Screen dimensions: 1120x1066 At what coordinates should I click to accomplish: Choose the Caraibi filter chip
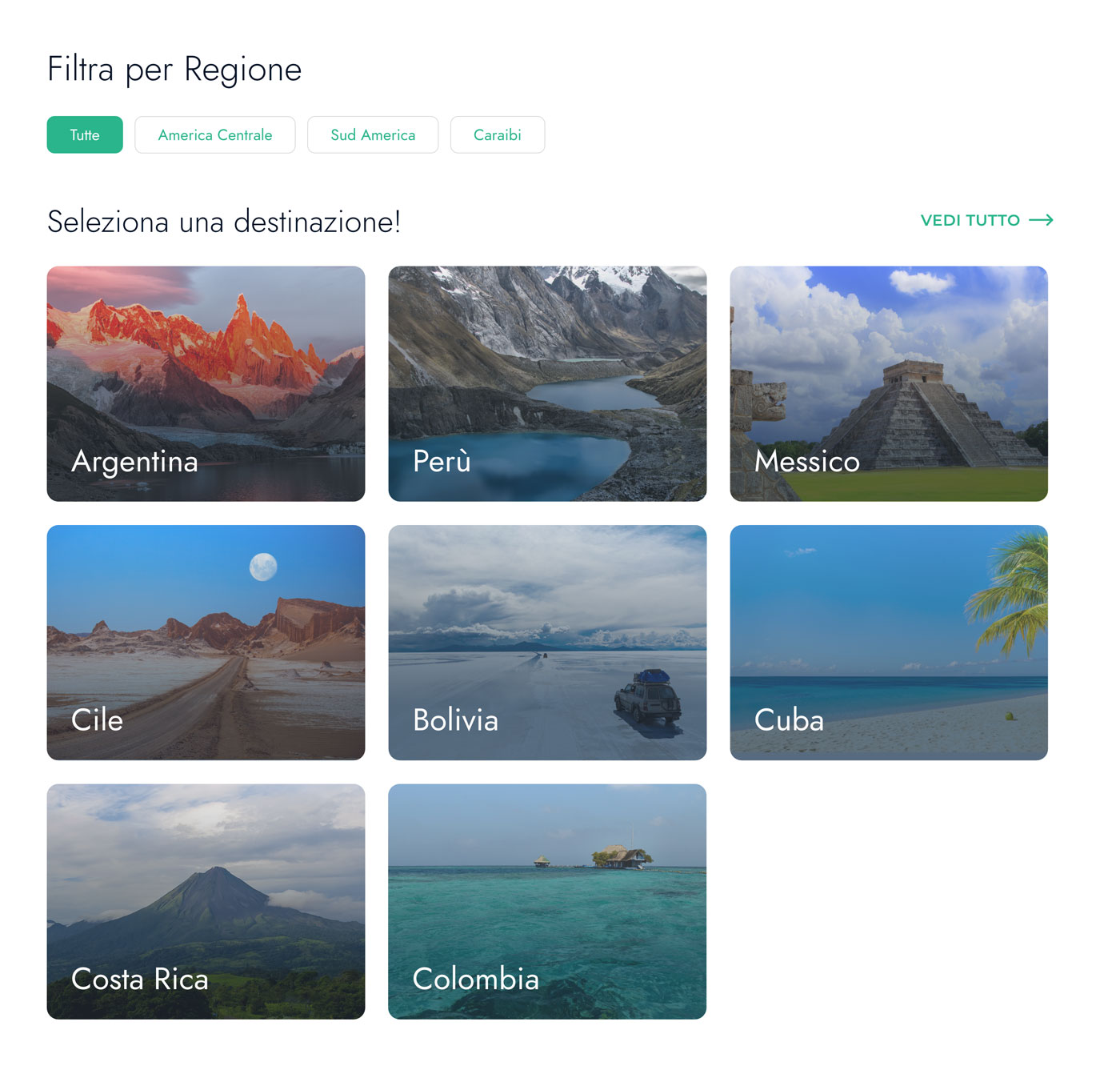pyautogui.click(x=497, y=135)
